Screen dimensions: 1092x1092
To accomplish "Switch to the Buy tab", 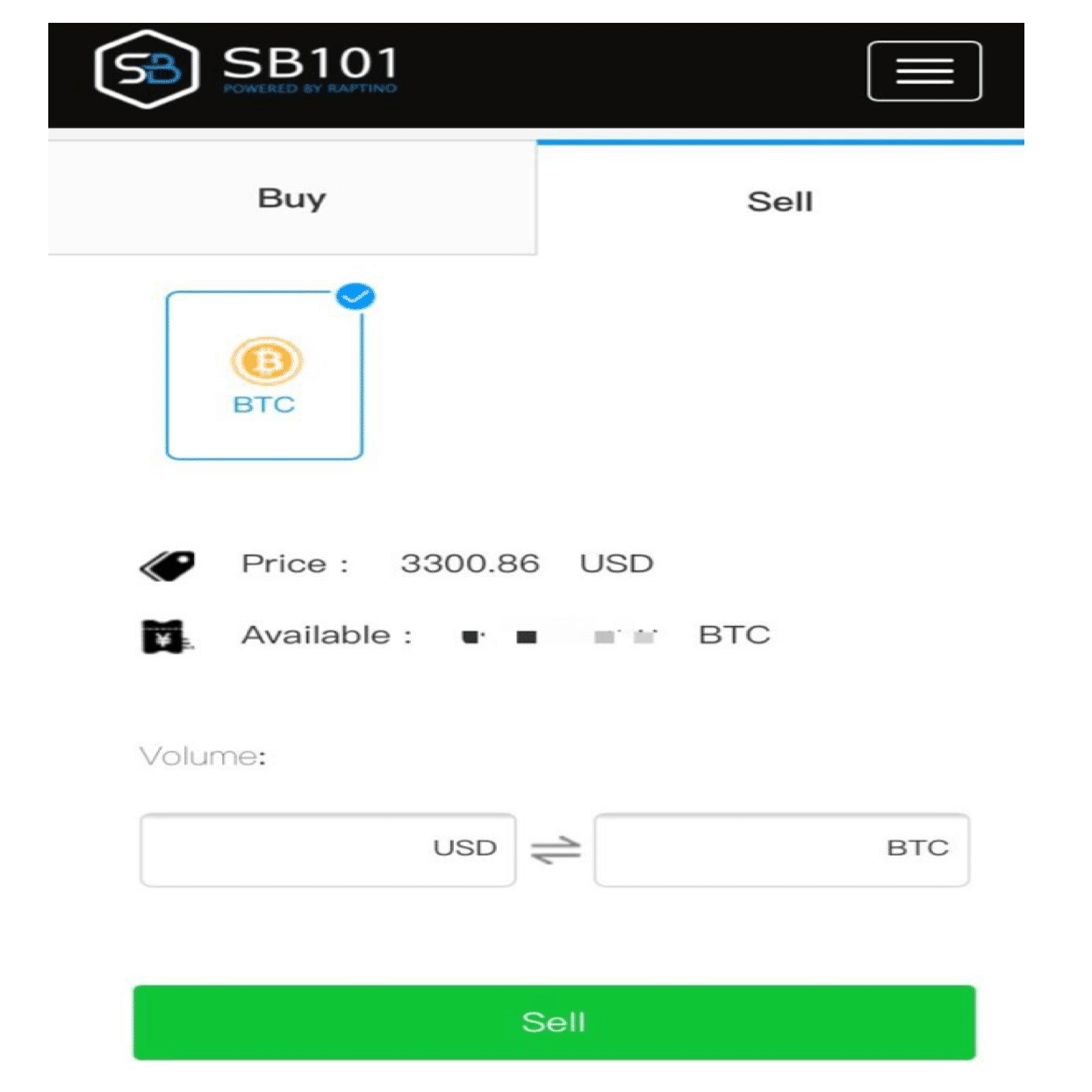I will click(x=291, y=198).
